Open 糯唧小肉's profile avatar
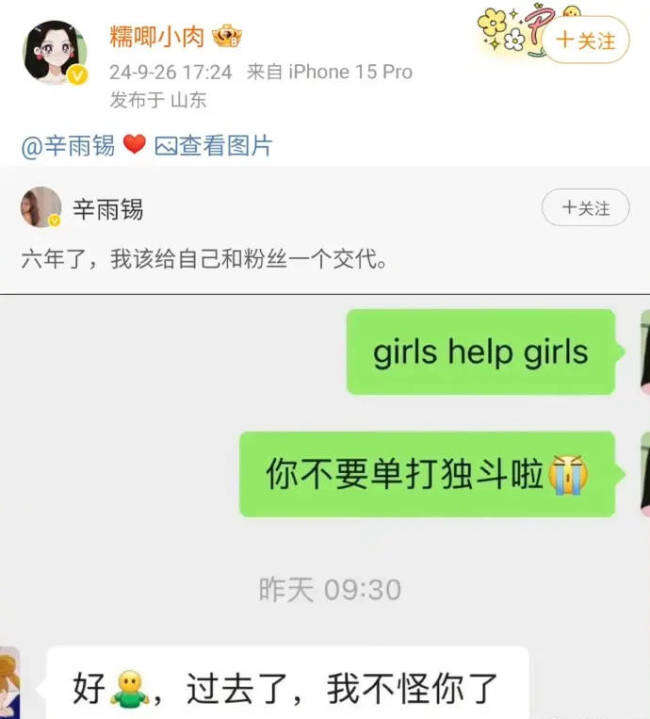Screen dimensions: 650x719 pos(55,53)
